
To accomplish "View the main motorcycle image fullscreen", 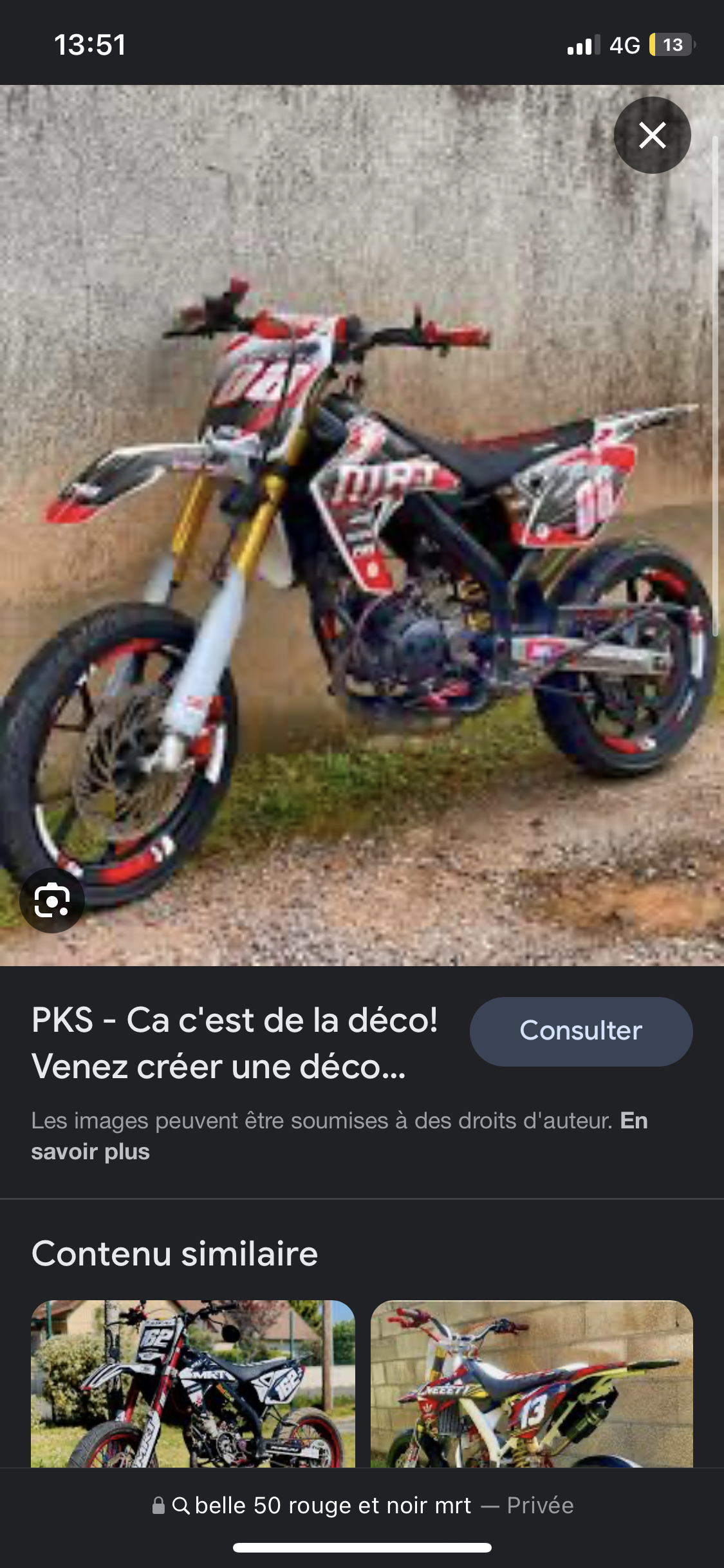I will tap(360, 525).
